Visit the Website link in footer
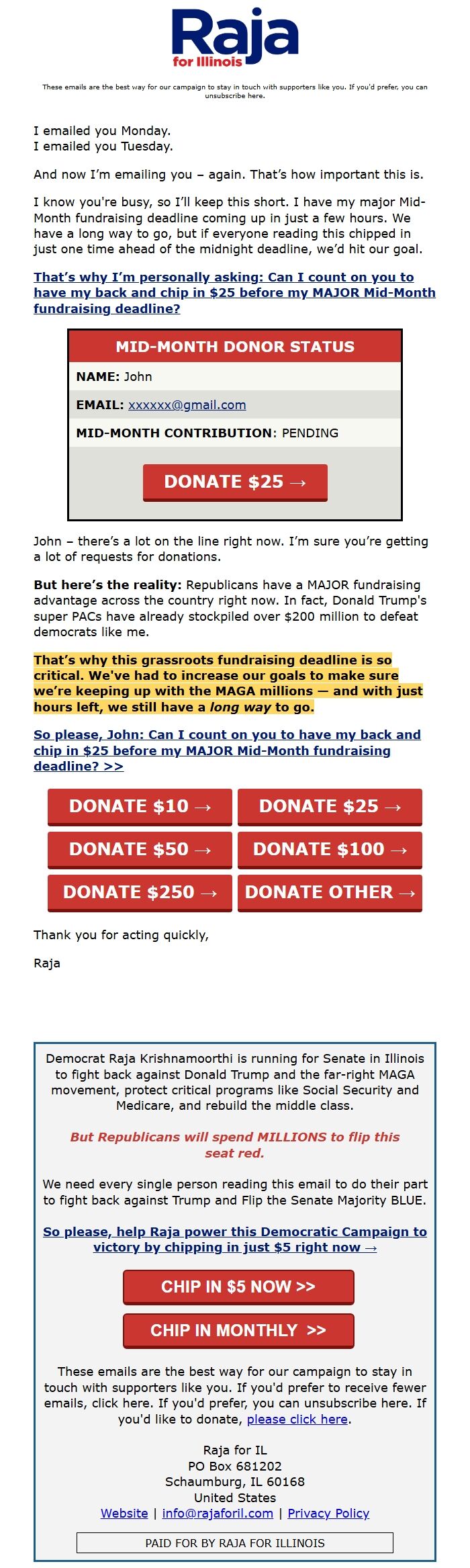Viewport: 470px width, 1568px height. click(x=124, y=1514)
